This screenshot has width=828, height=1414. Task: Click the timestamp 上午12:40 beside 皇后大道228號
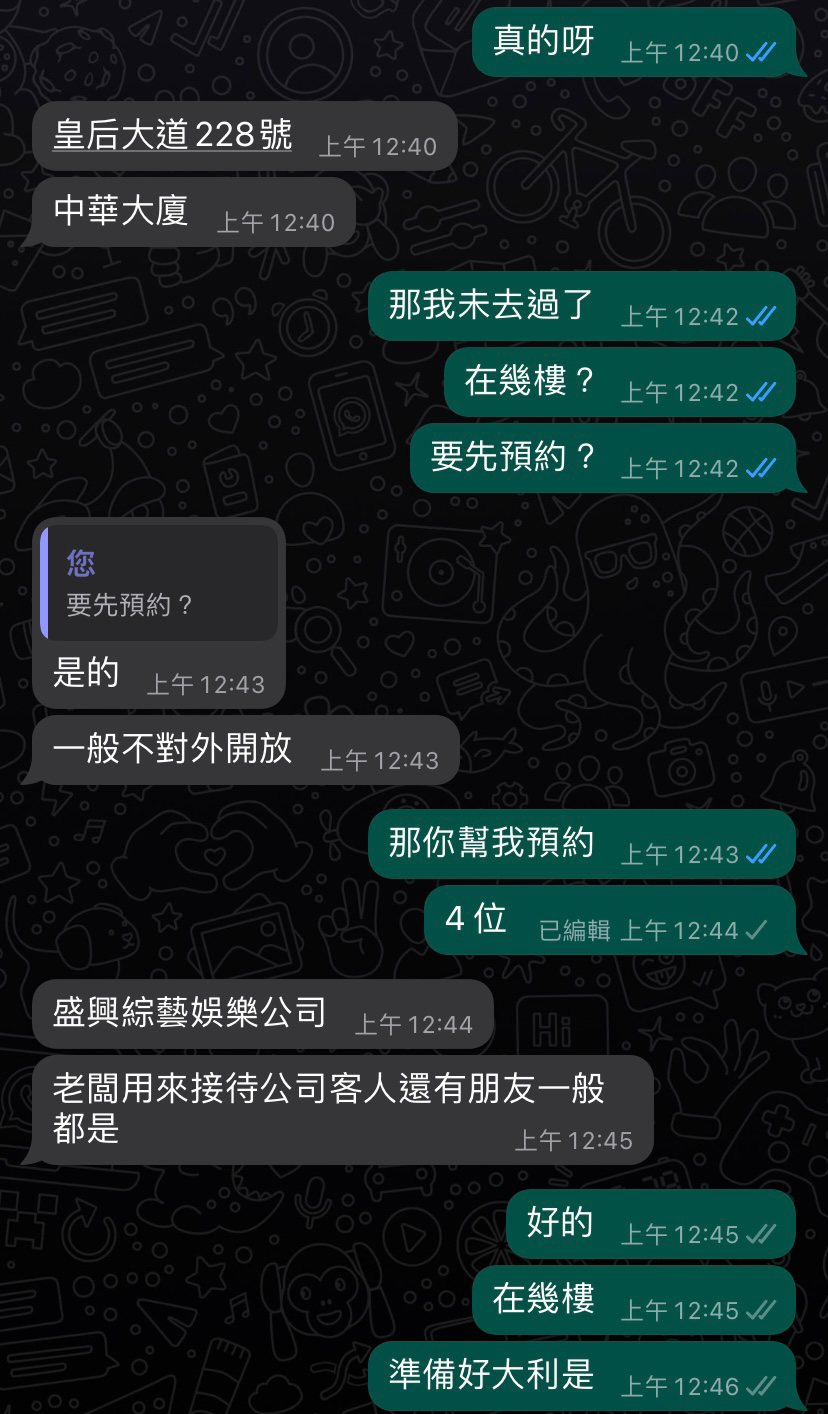pos(382,144)
